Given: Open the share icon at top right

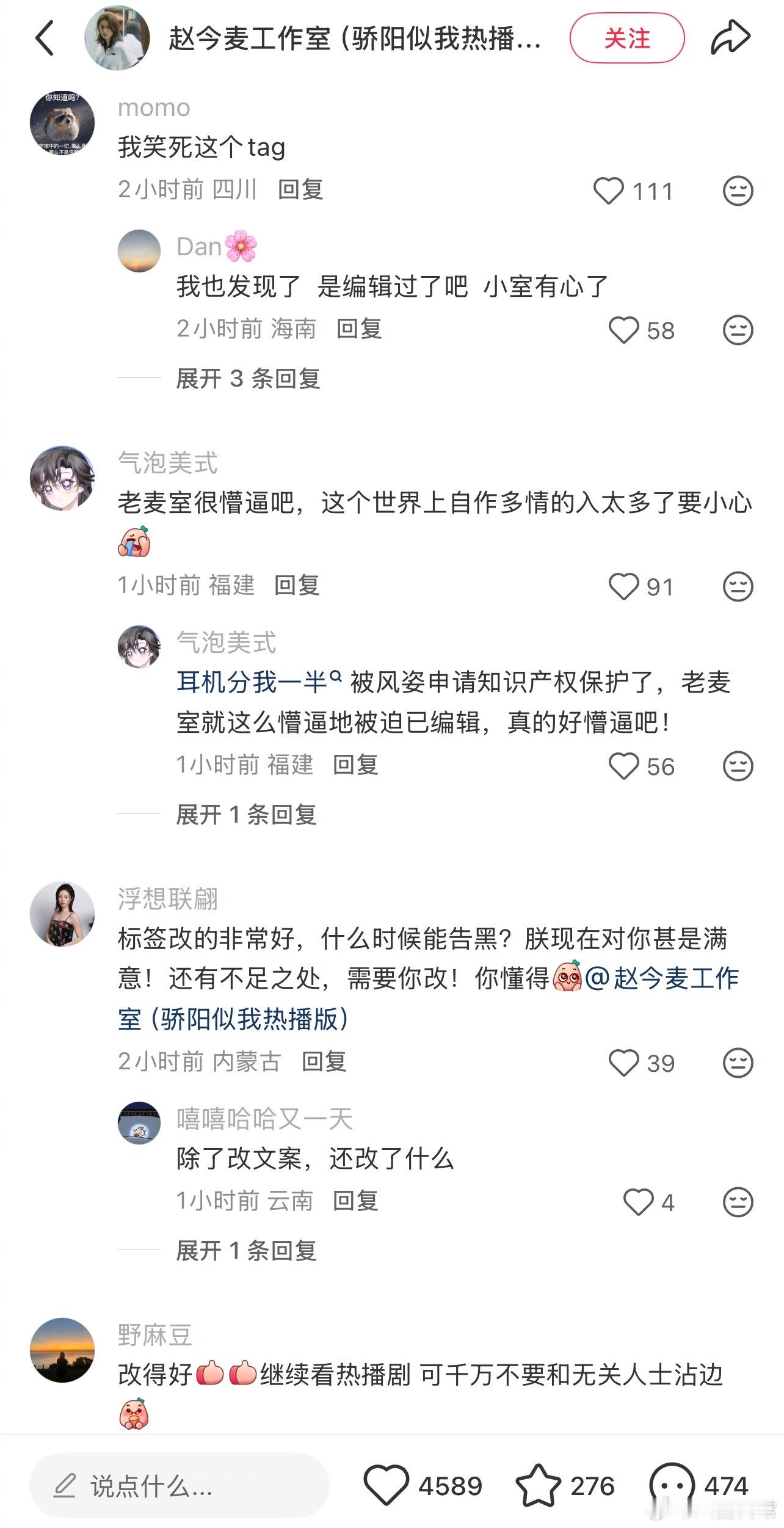Looking at the screenshot, I should (x=730, y=37).
